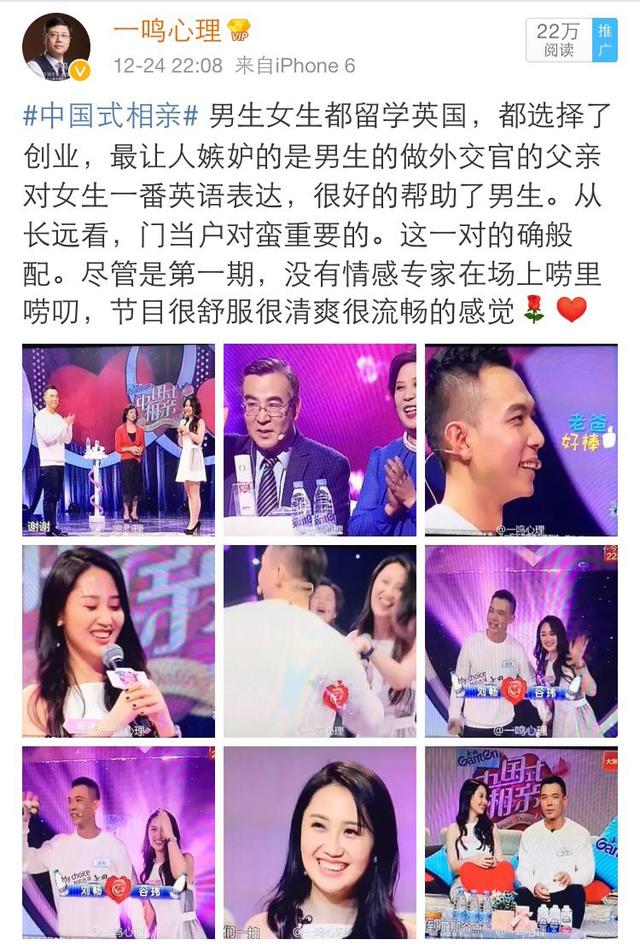Open the 一鸣心理 username profile link
Image resolution: width=640 pixels, height=951 pixels.
[x=166, y=31]
